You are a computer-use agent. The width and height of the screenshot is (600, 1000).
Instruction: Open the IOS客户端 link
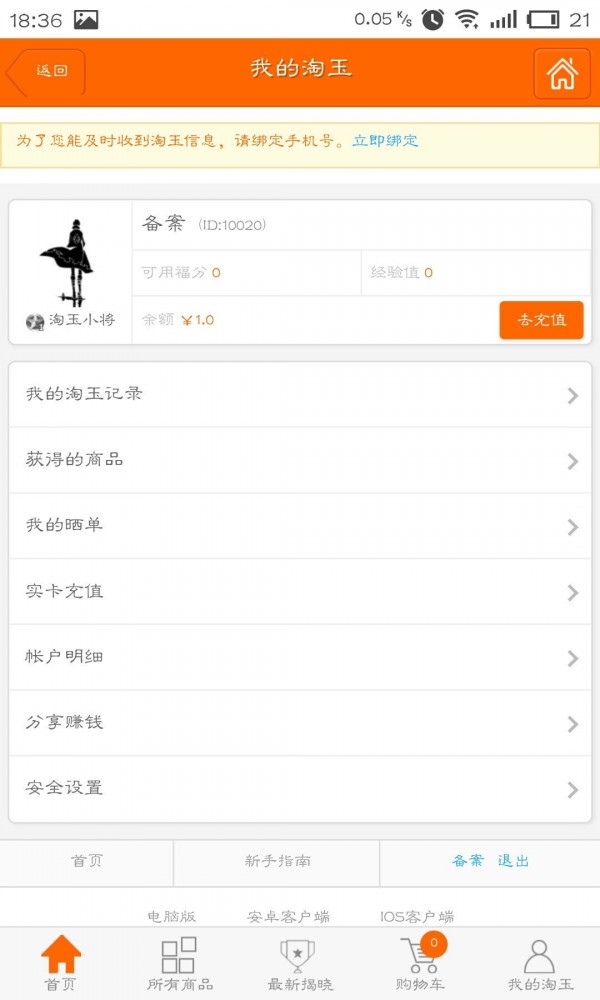(417, 916)
